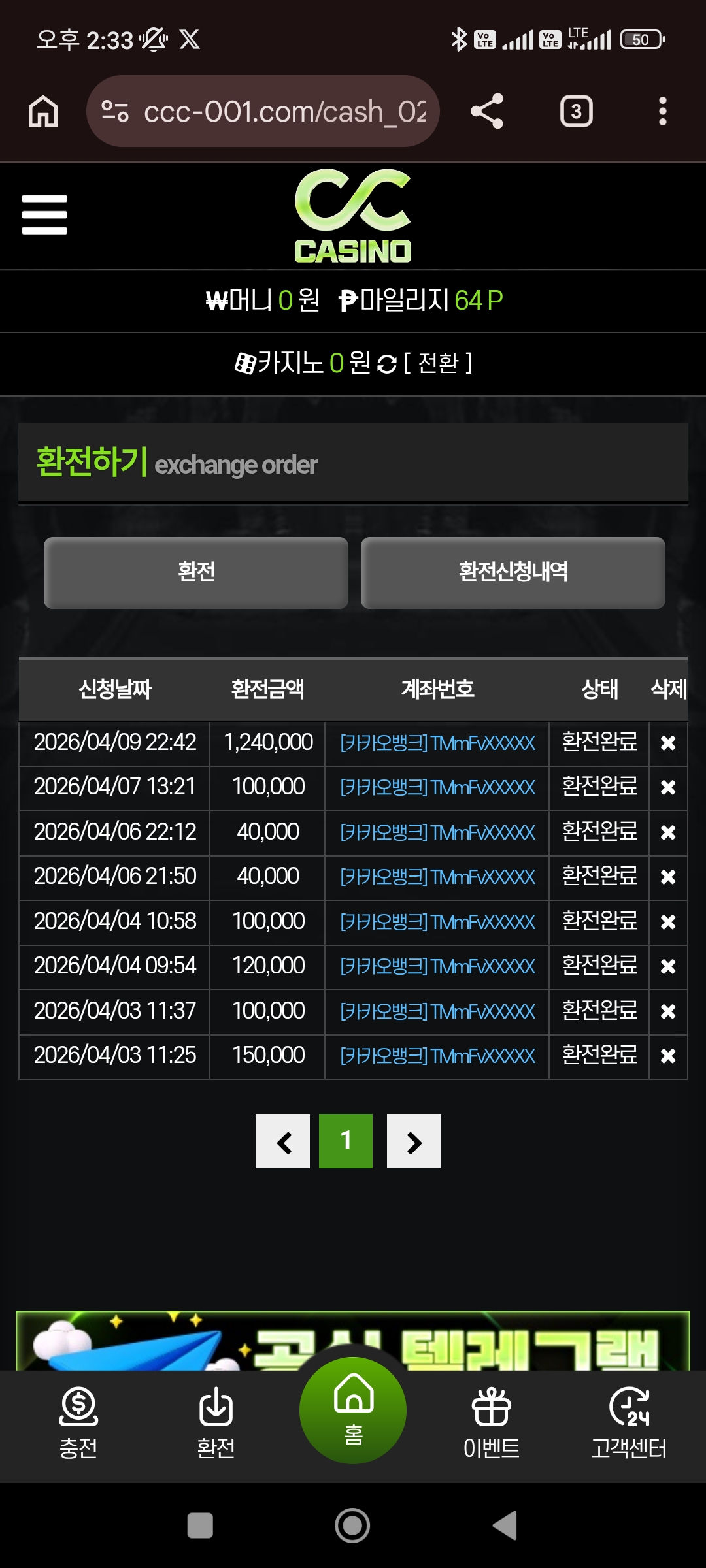Tap the 전환 link next to casino balance
Screen dimensions: 706x1568
pyautogui.click(x=438, y=363)
